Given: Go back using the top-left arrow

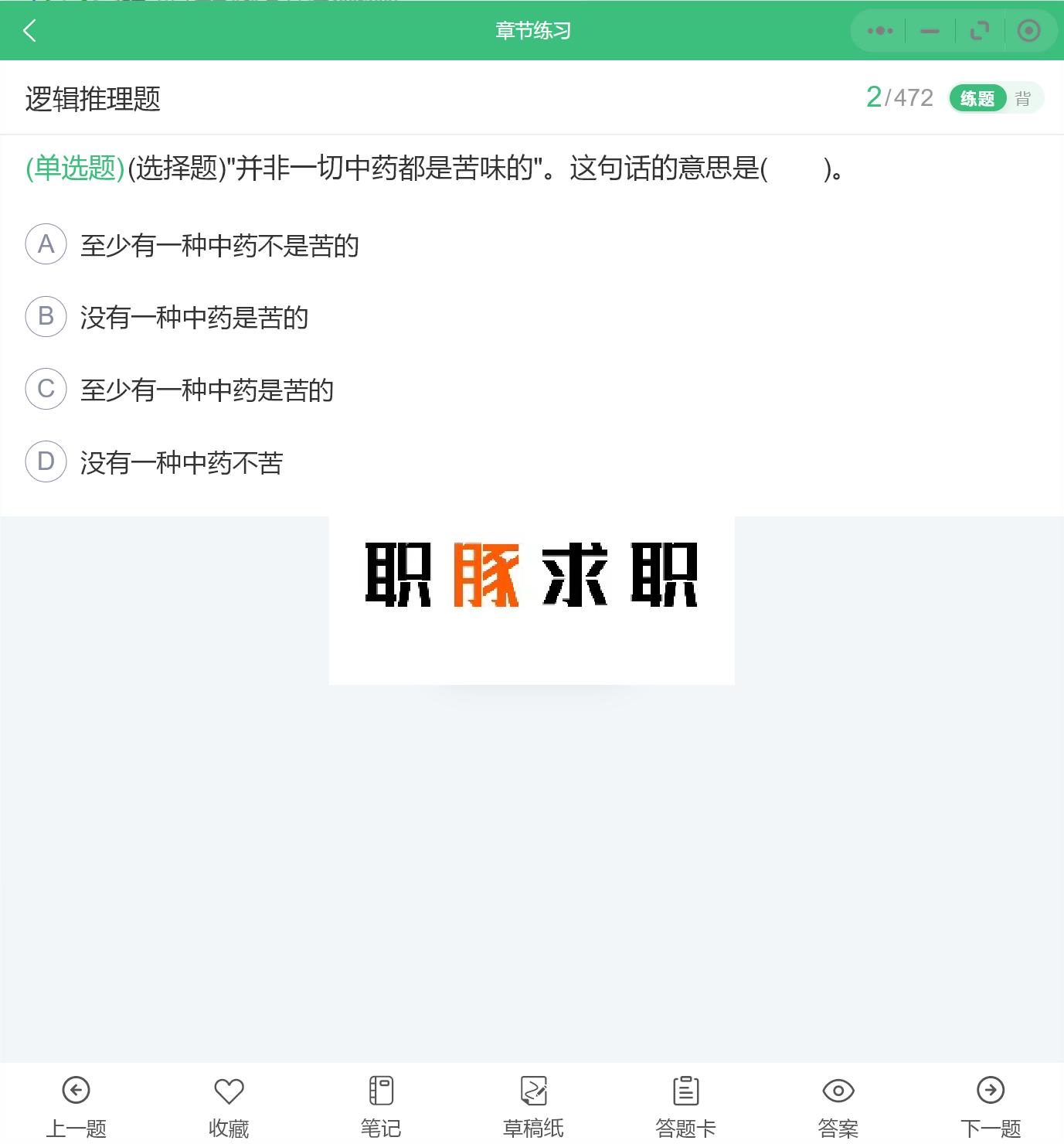Looking at the screenshot, I should 29,31.
